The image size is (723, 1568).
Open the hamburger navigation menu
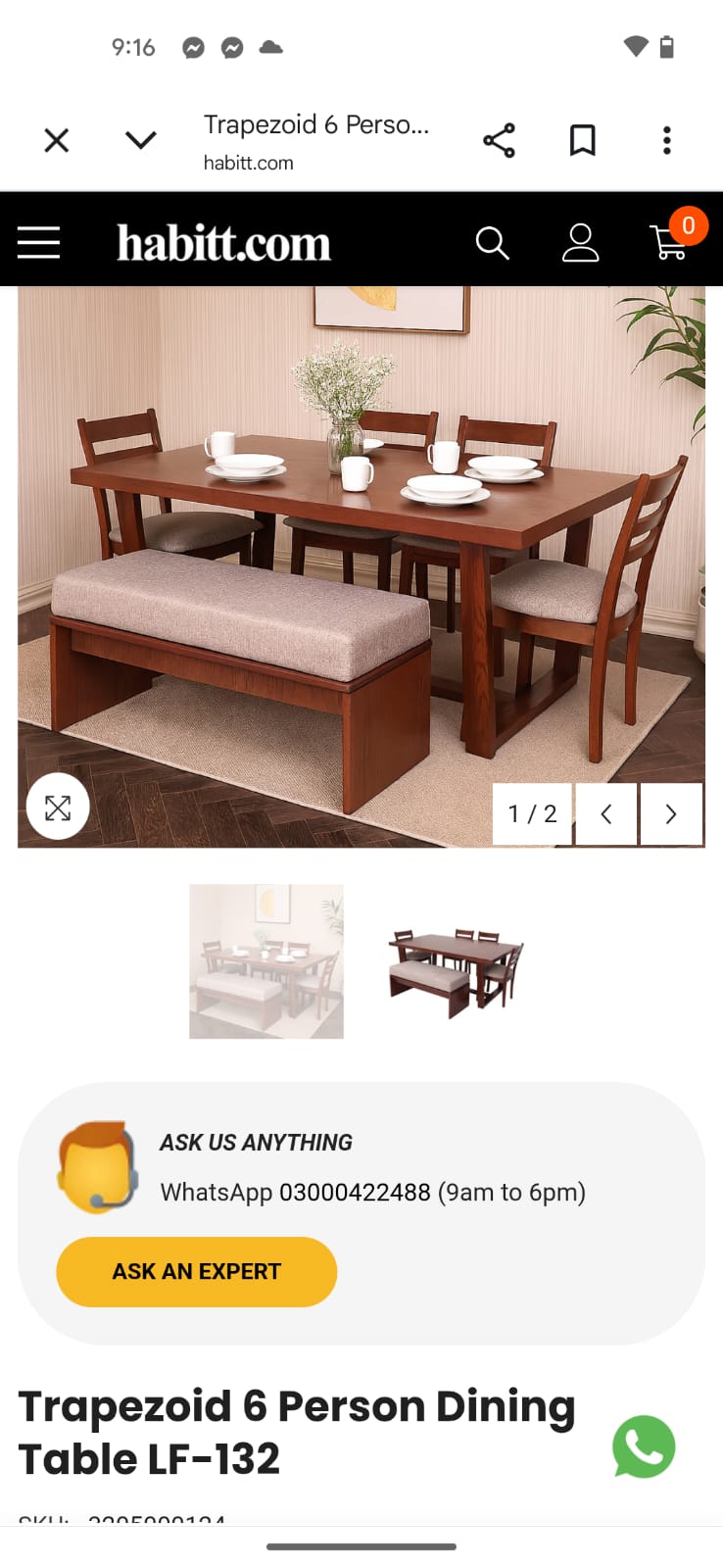pyautogui.click(x=39, y=242)
